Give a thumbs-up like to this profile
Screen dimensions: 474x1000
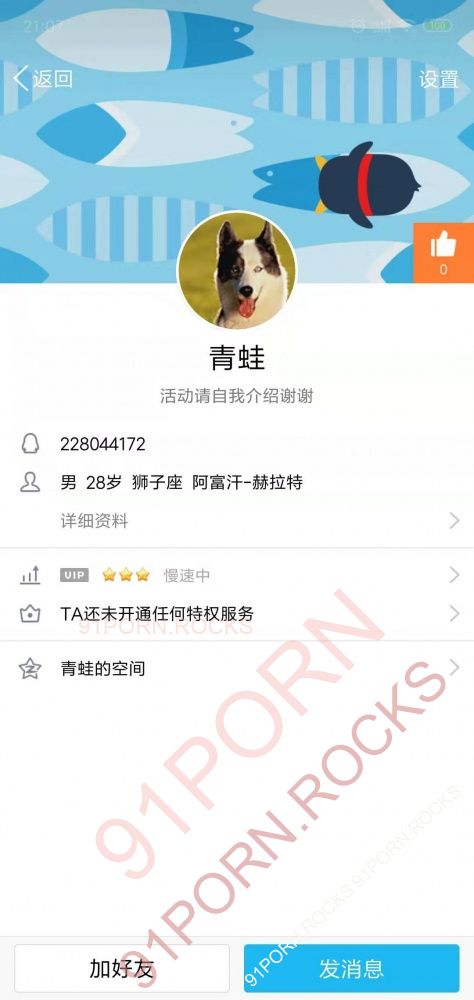point(443,253)
